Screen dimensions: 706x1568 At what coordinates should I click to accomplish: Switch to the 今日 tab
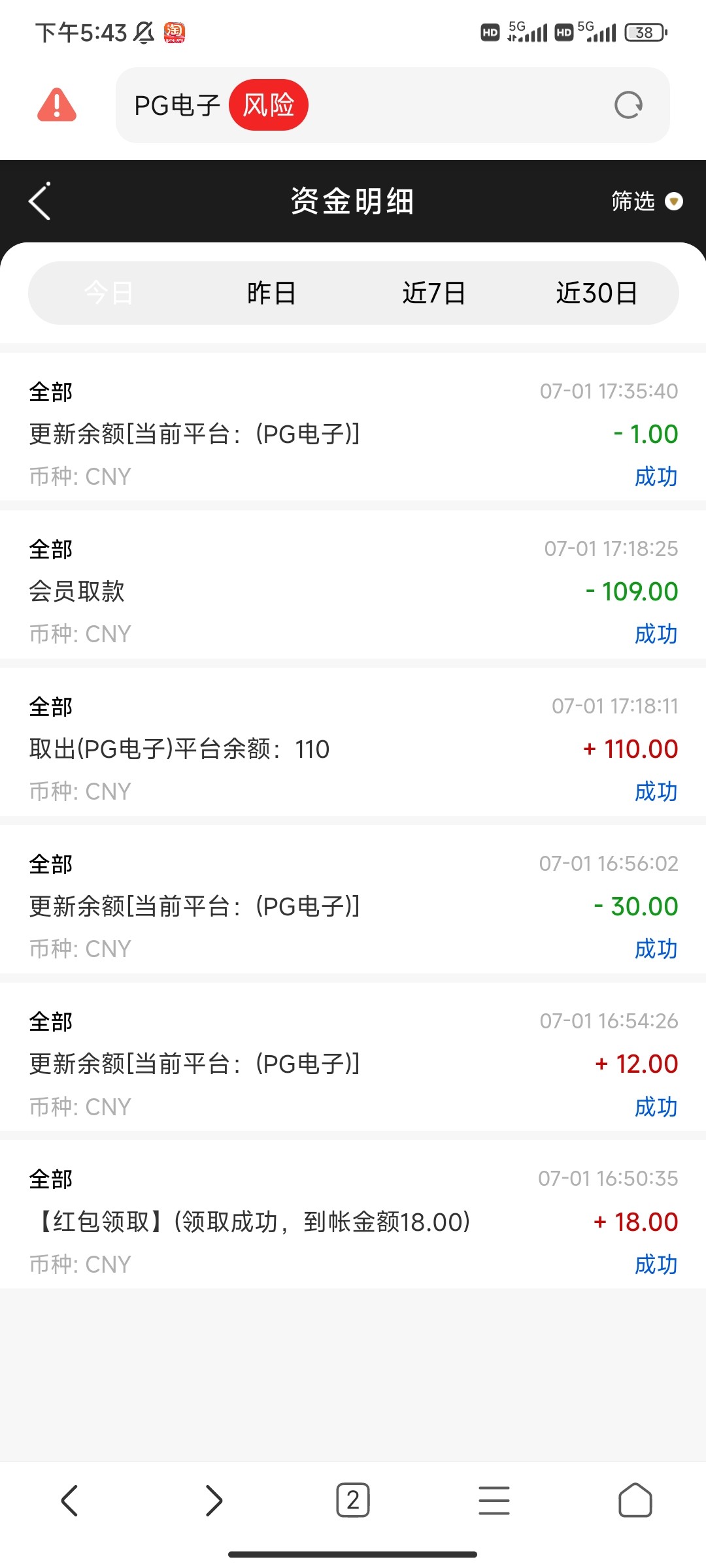point(109,293)
